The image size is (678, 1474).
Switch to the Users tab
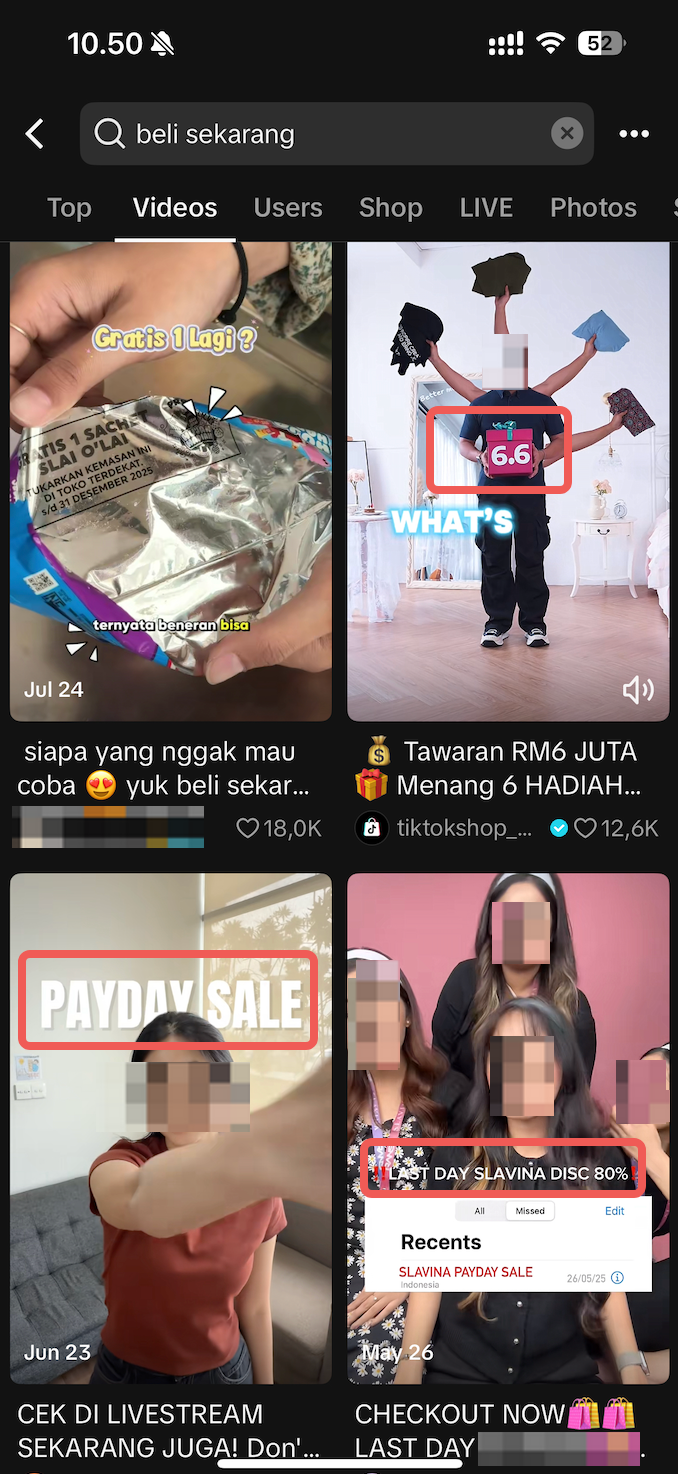tap(288, 207)
